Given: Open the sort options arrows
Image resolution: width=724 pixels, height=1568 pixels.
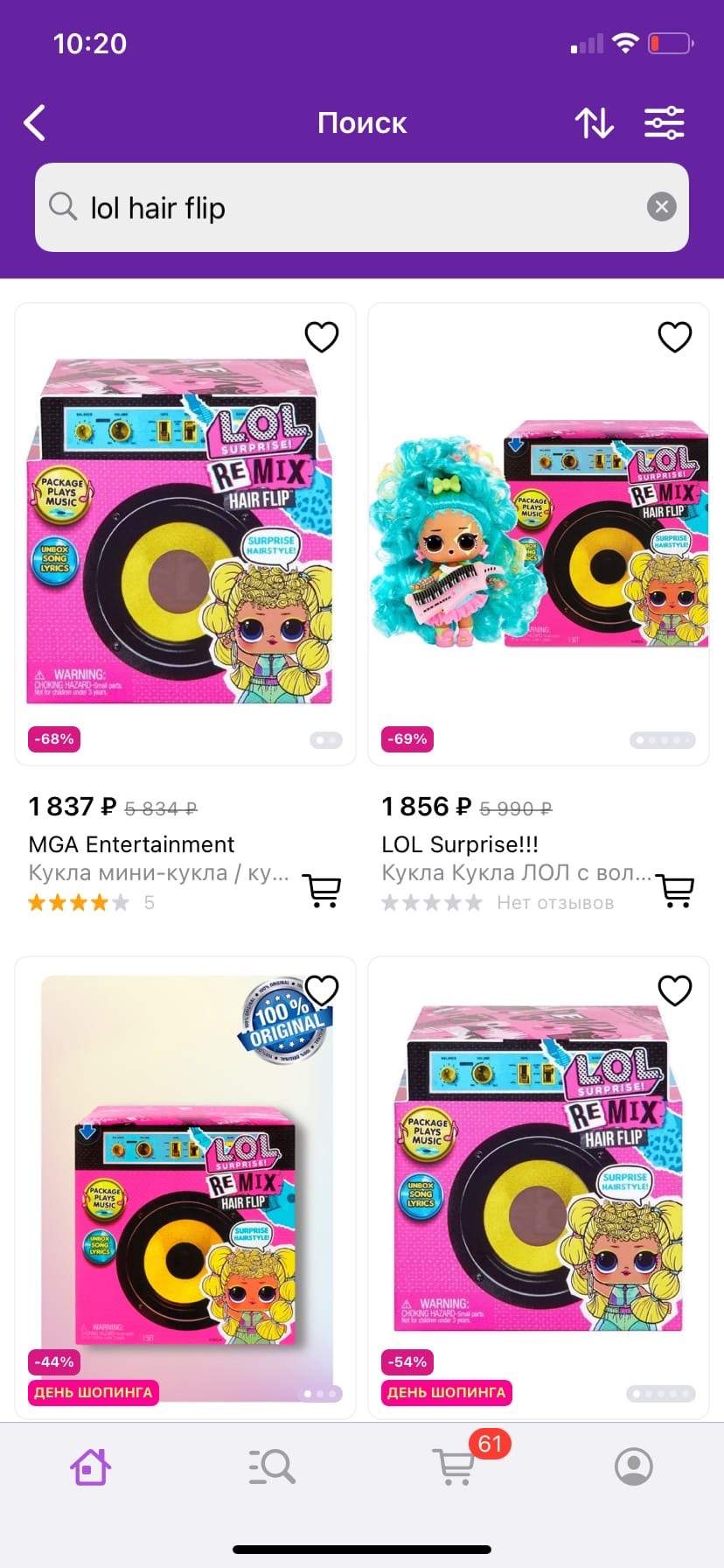Looking at the screenshot, I should click(x=595, y=123).
